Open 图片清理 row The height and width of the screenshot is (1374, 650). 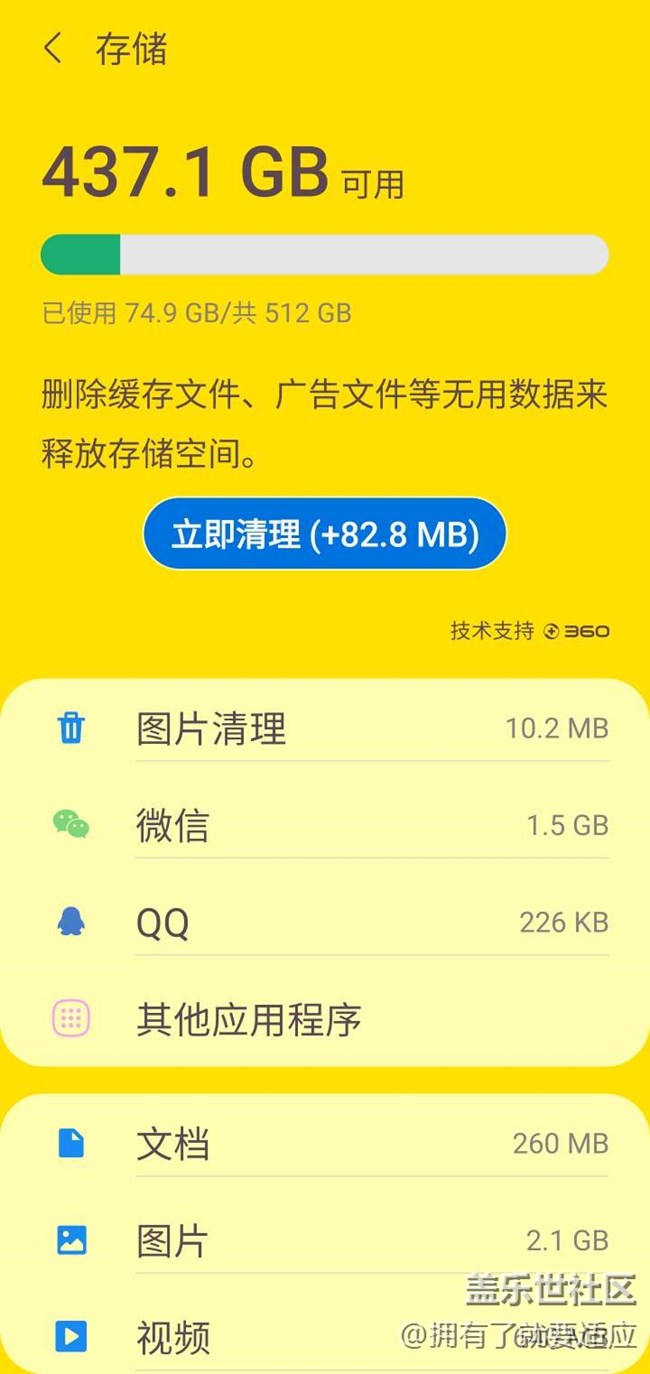(325, 729)
